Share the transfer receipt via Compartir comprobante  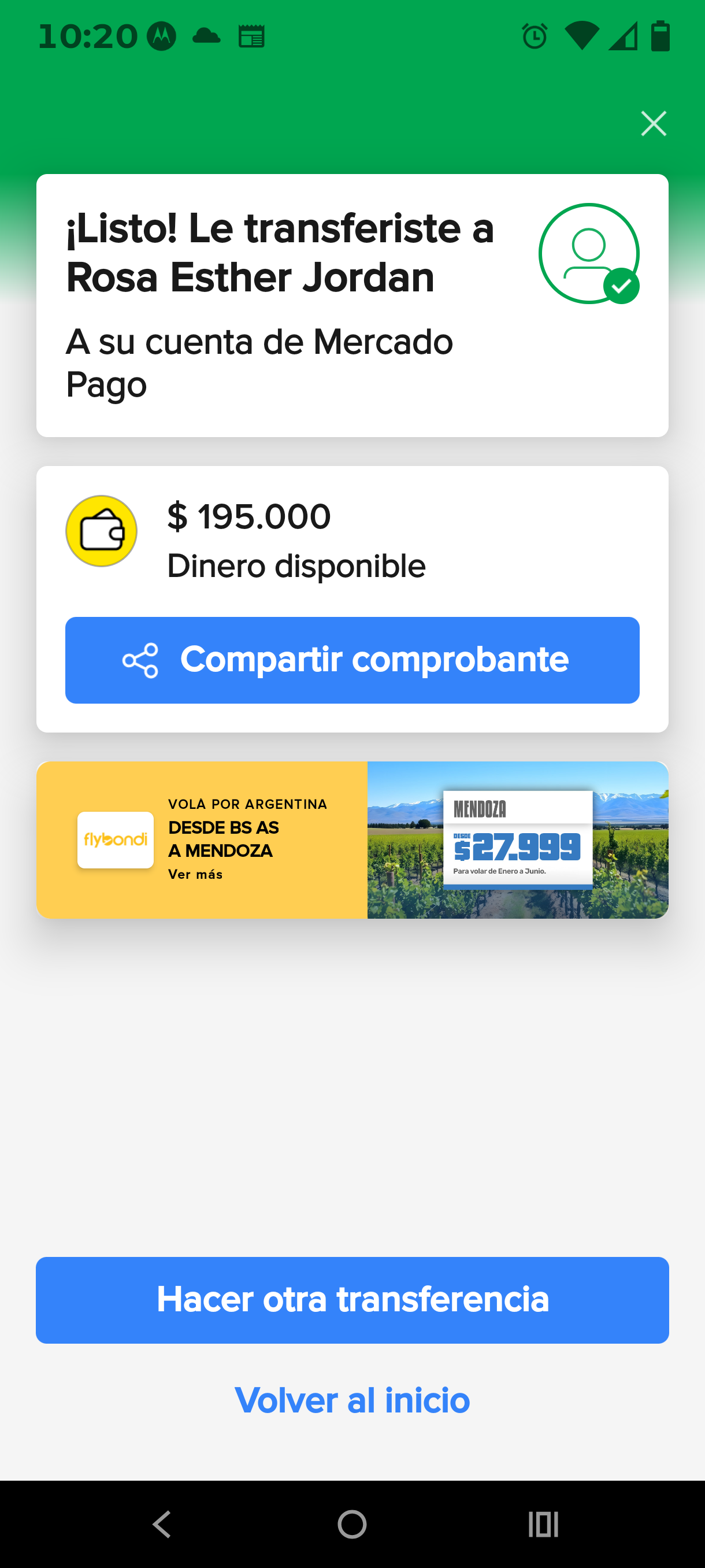click(352, 660)
